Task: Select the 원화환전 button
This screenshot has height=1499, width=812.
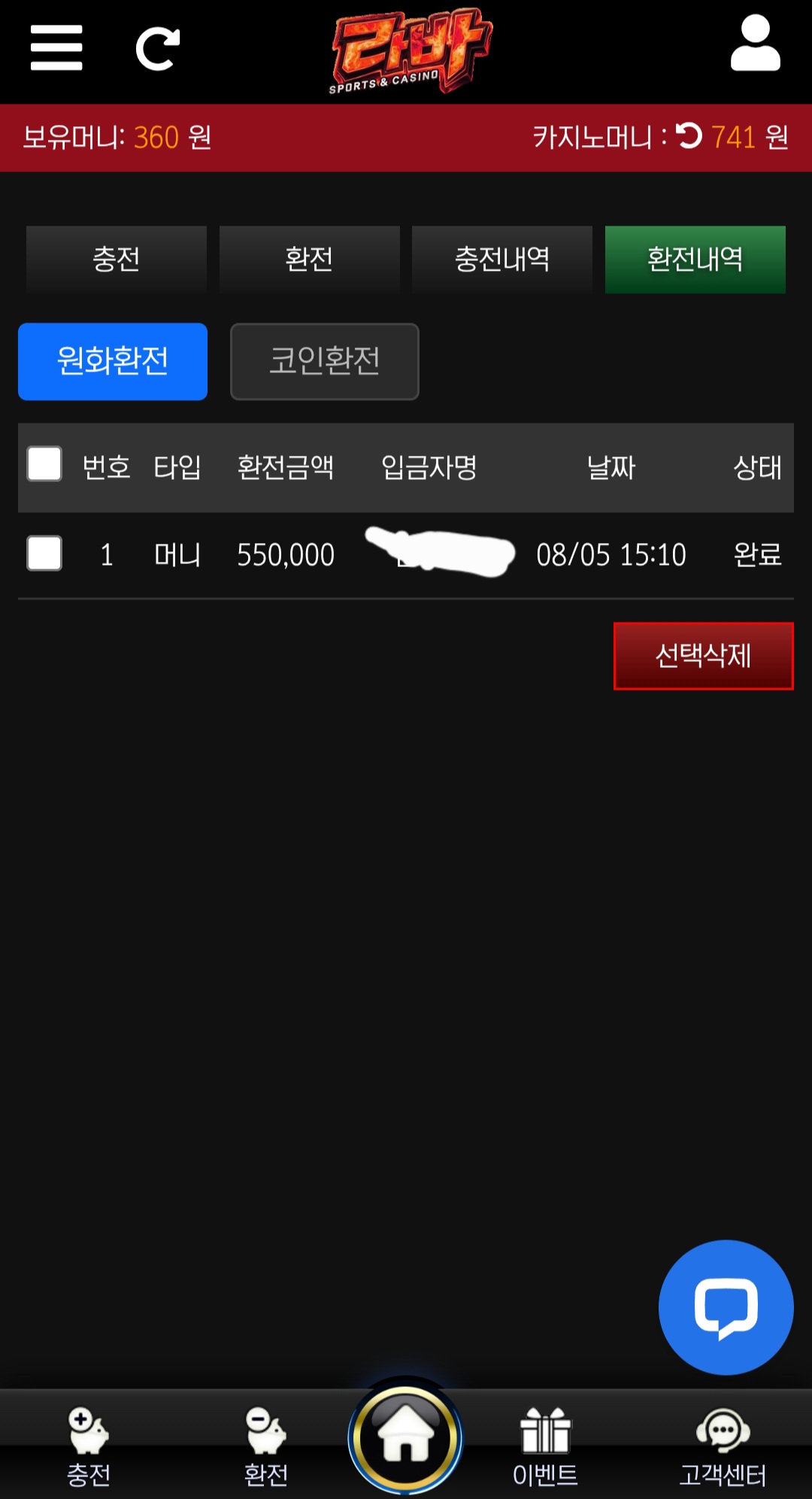Action: click(x=113, y=361)
